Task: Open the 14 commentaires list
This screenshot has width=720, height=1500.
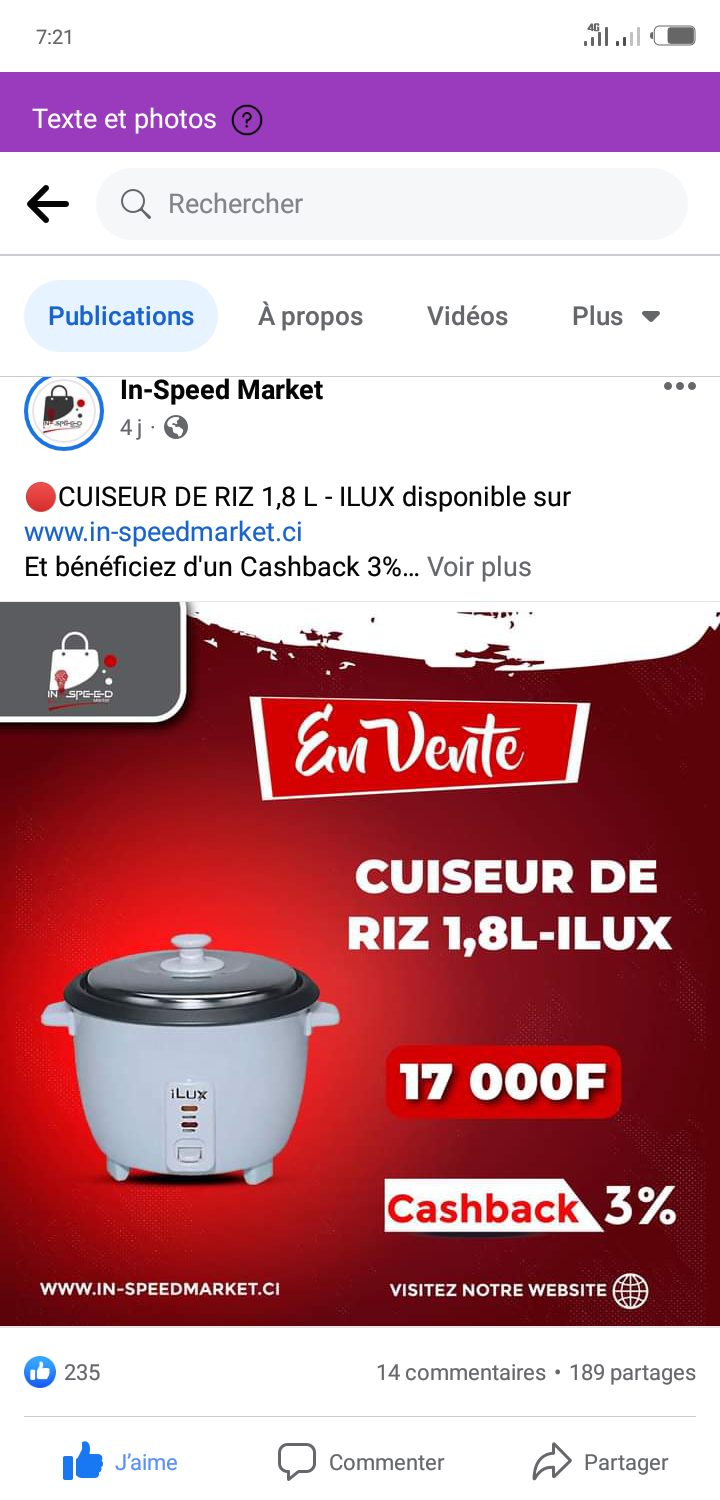Action: (460, 1373)
